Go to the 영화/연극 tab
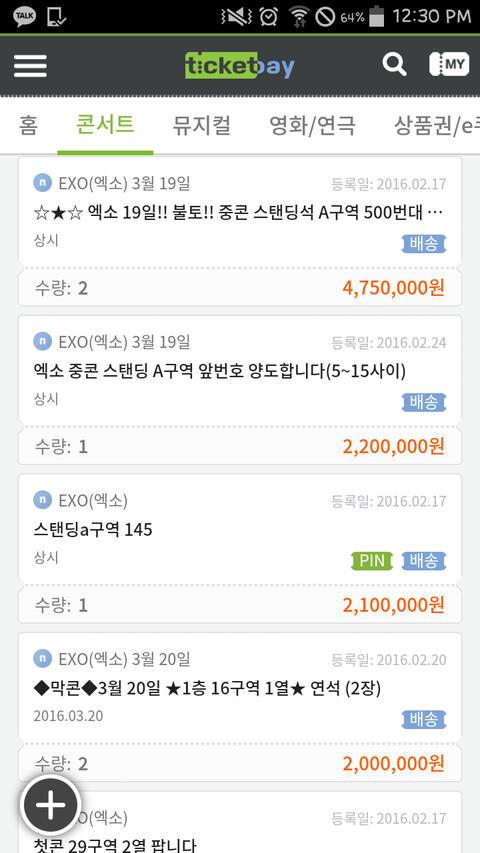The image size is (480, 853). (312, 126)
